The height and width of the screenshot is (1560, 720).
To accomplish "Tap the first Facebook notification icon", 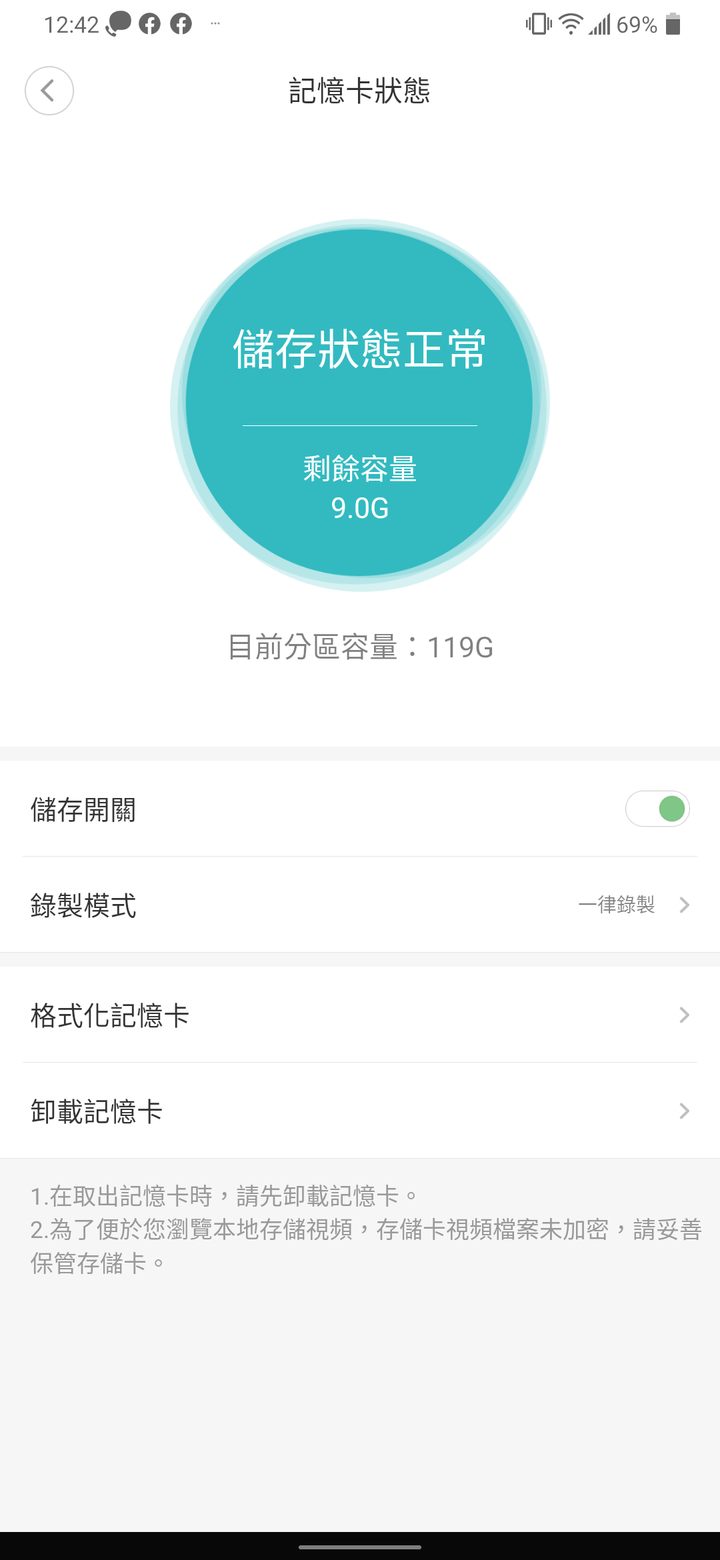I will [148, 22].
